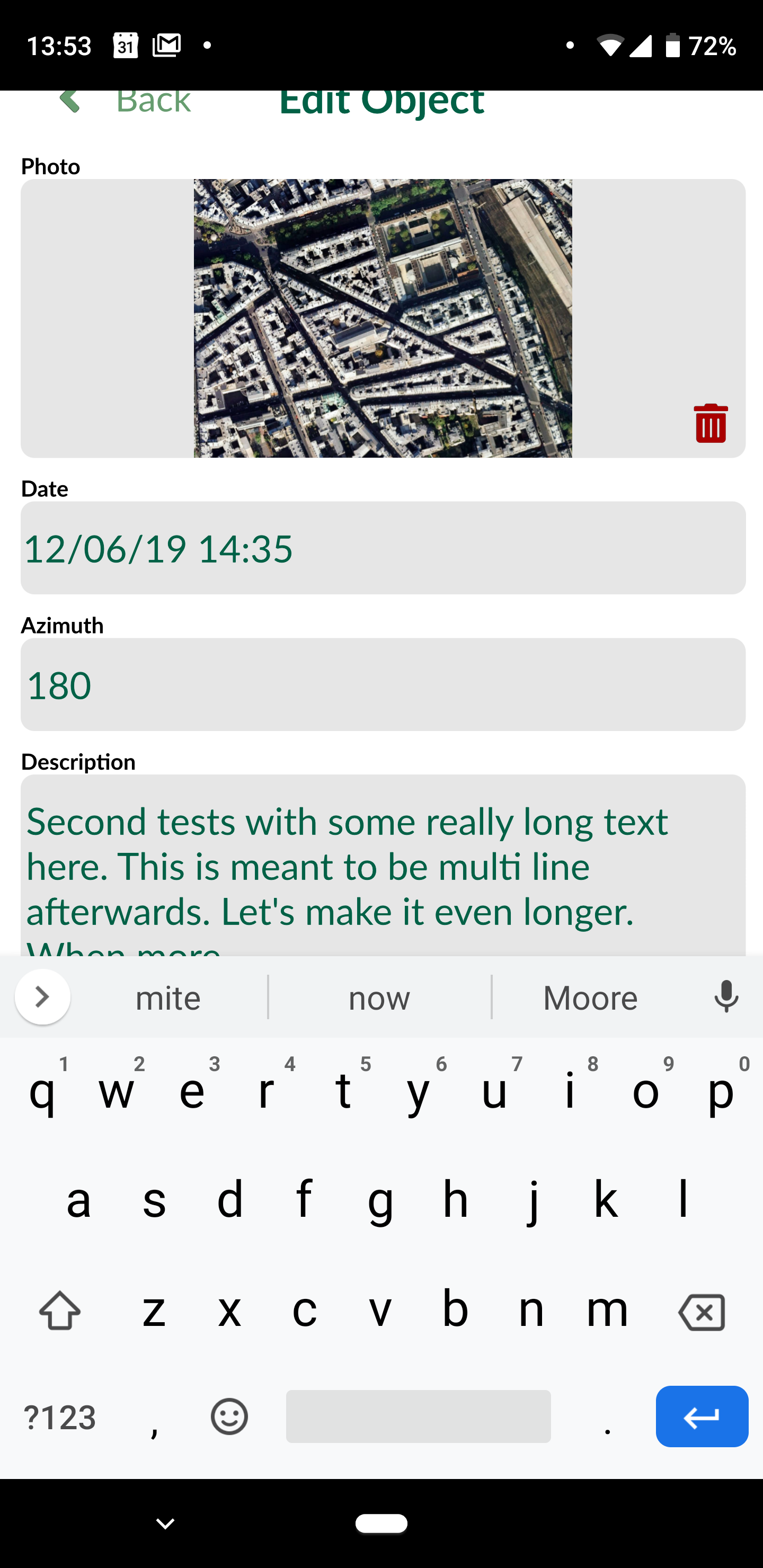Expand the keyboard toolbar arrow
This screenshot has width=763, height=1568.
pos(42,996)
